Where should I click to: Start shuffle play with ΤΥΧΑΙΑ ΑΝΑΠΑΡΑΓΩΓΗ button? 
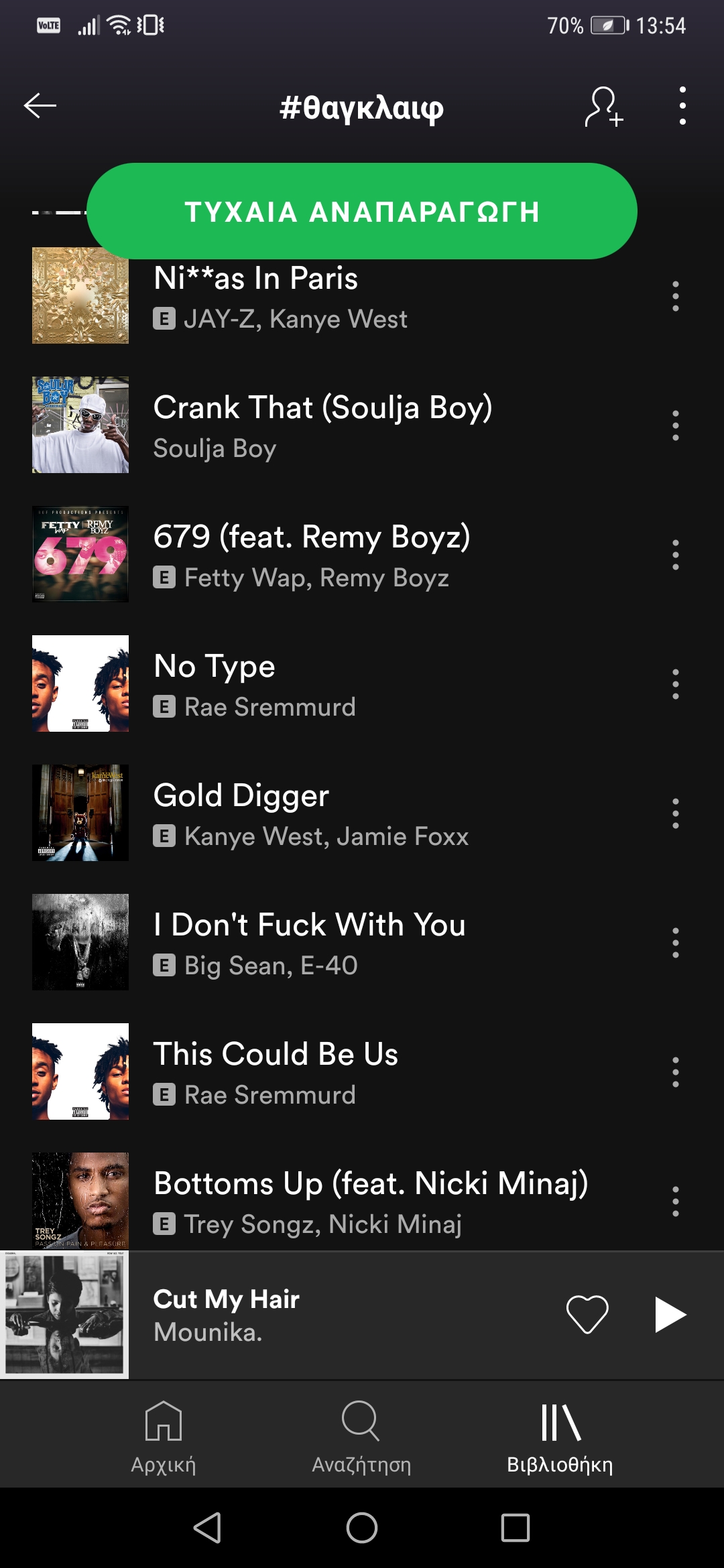pyautogui.click(x=362, y=211)
